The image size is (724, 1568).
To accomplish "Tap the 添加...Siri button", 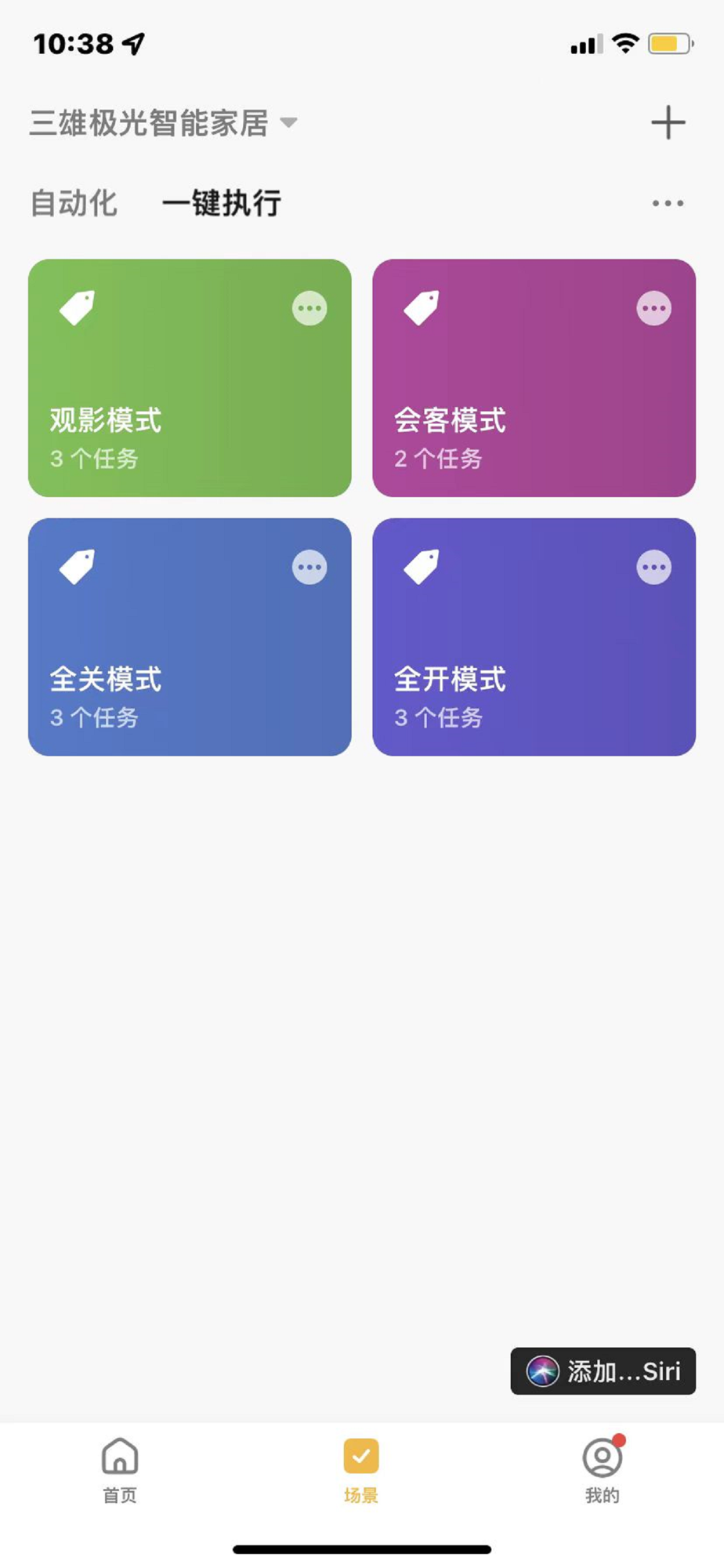I will (603, 1371).
